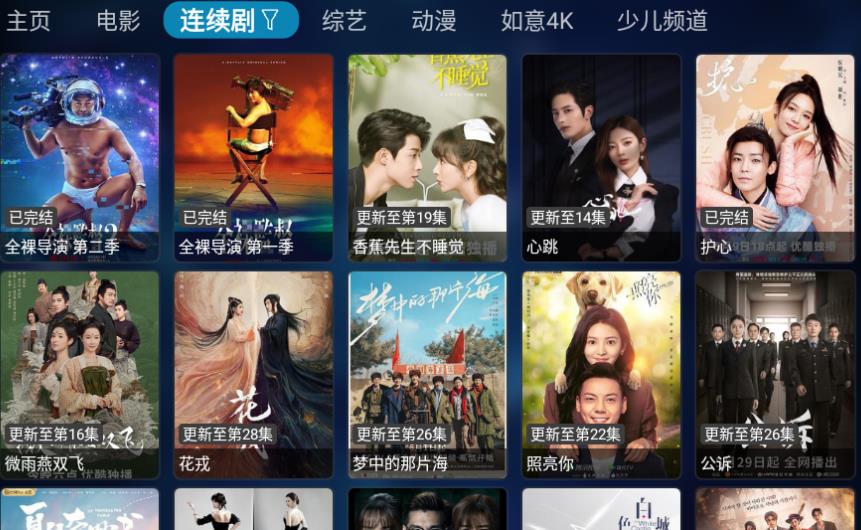Switch to the 综艺 tab

[344, 20]
